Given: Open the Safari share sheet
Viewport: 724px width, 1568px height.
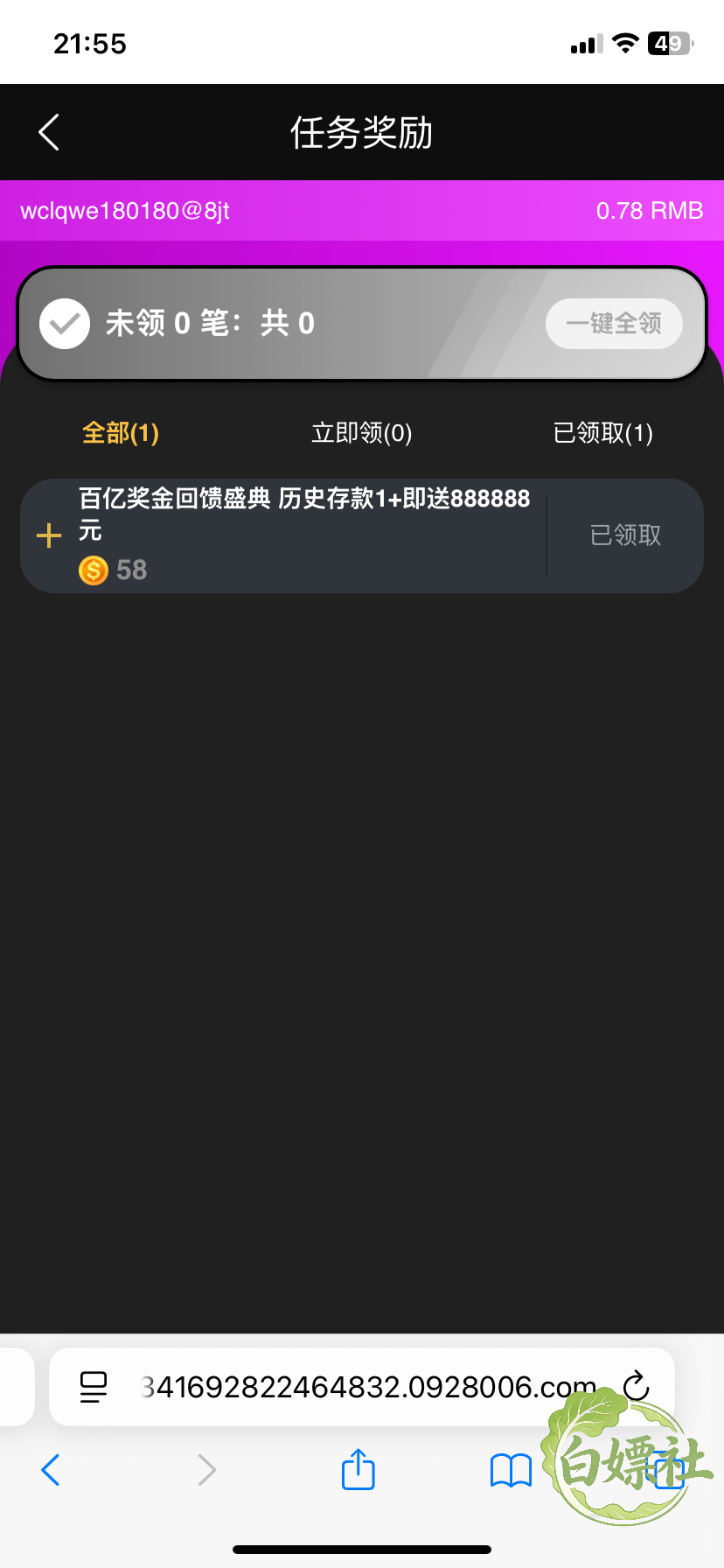Looking at the screenshot, I should pos(358,1469).
